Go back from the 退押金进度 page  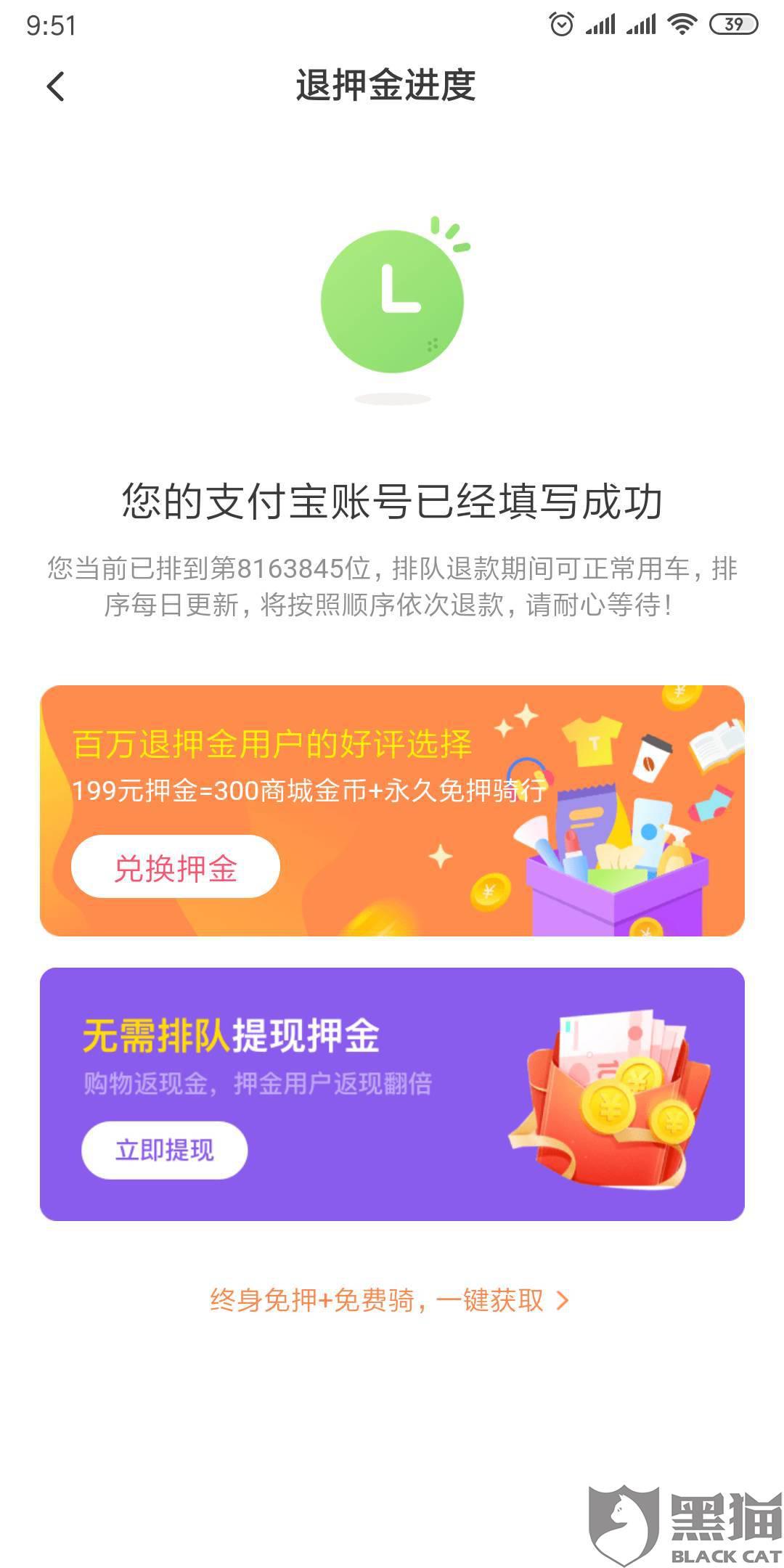pyautogui.click(x=56, y=86)
